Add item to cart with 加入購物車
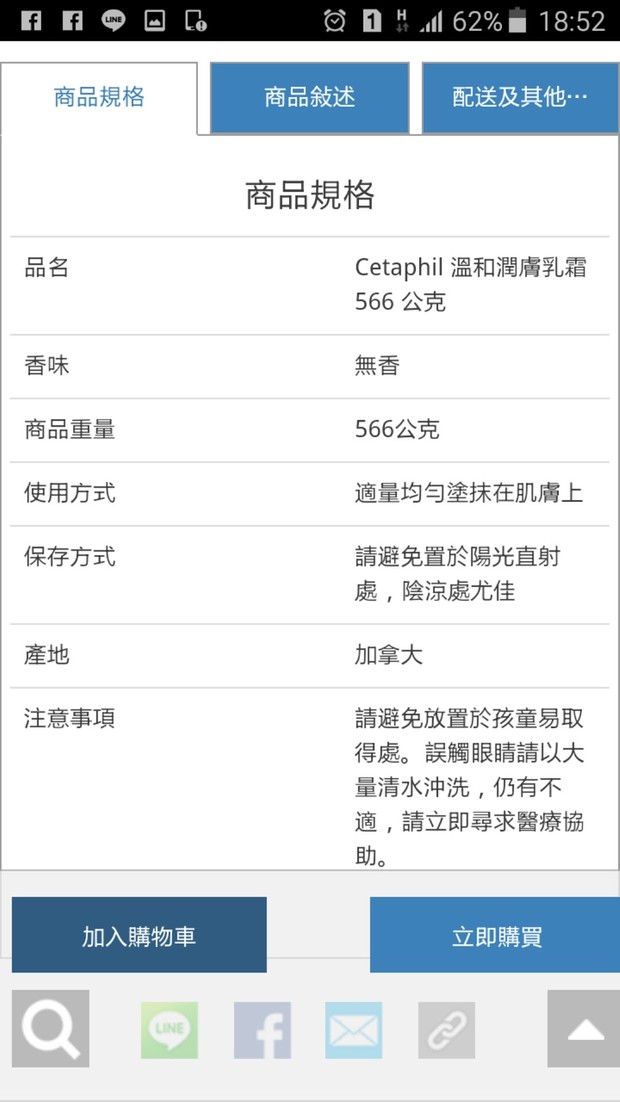Viewport: 620px width, 1102px height. click(139, 935)
